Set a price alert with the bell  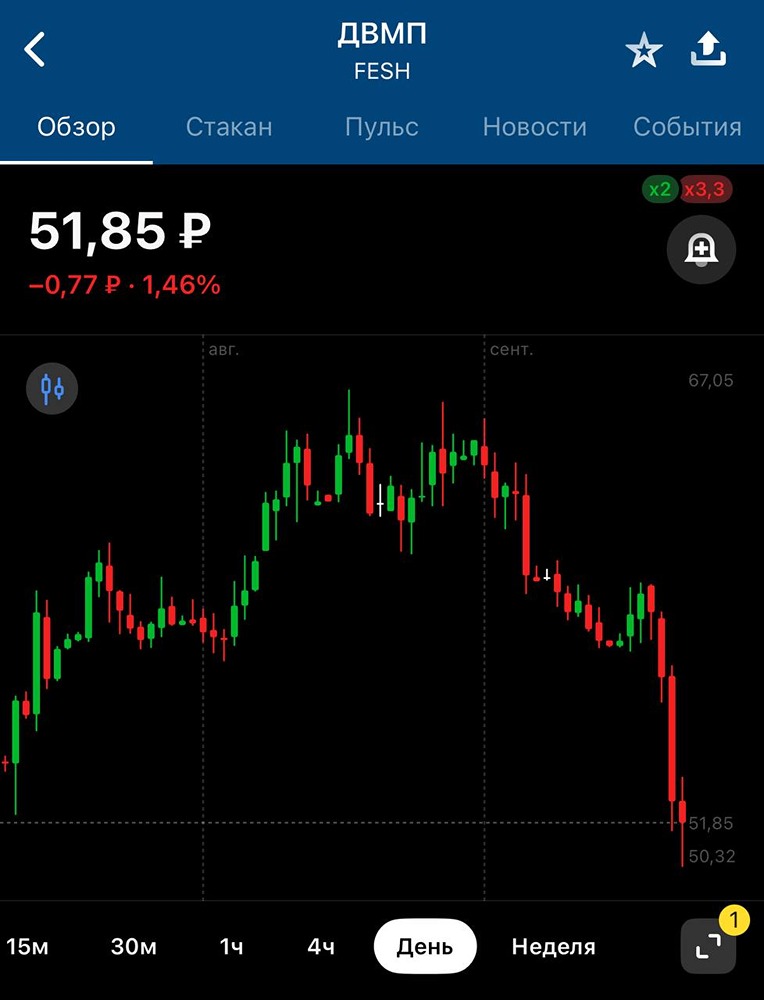tap(701, 251)
